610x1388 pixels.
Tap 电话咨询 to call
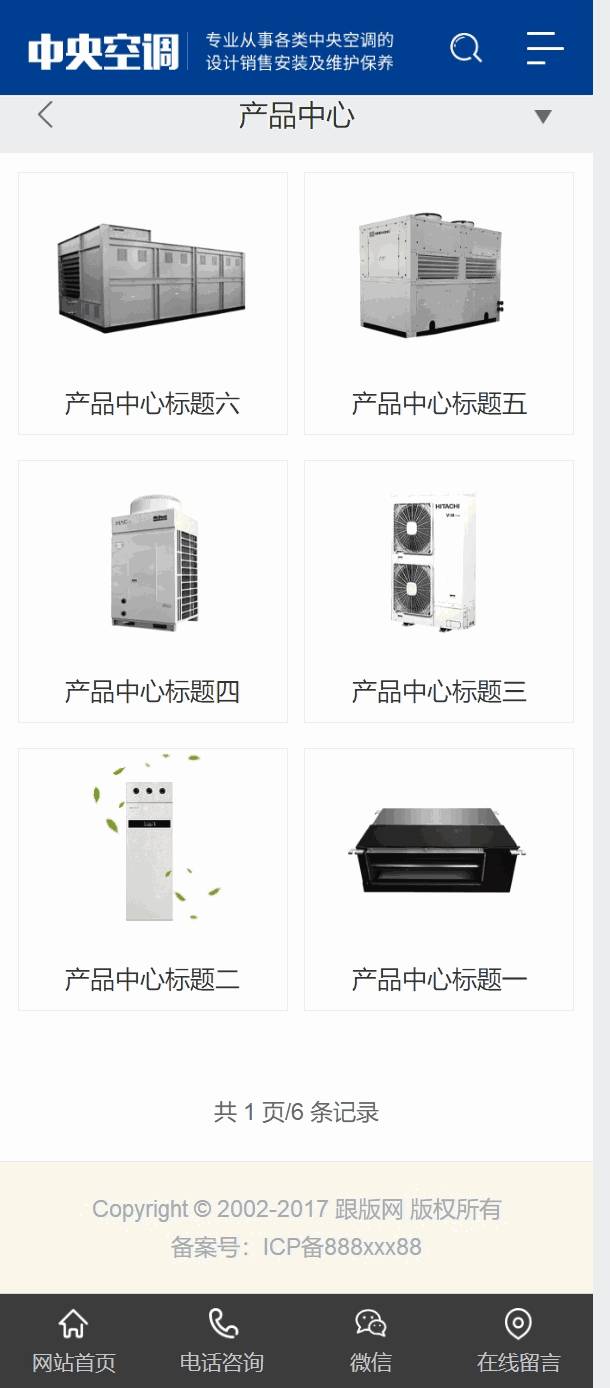222,1341
